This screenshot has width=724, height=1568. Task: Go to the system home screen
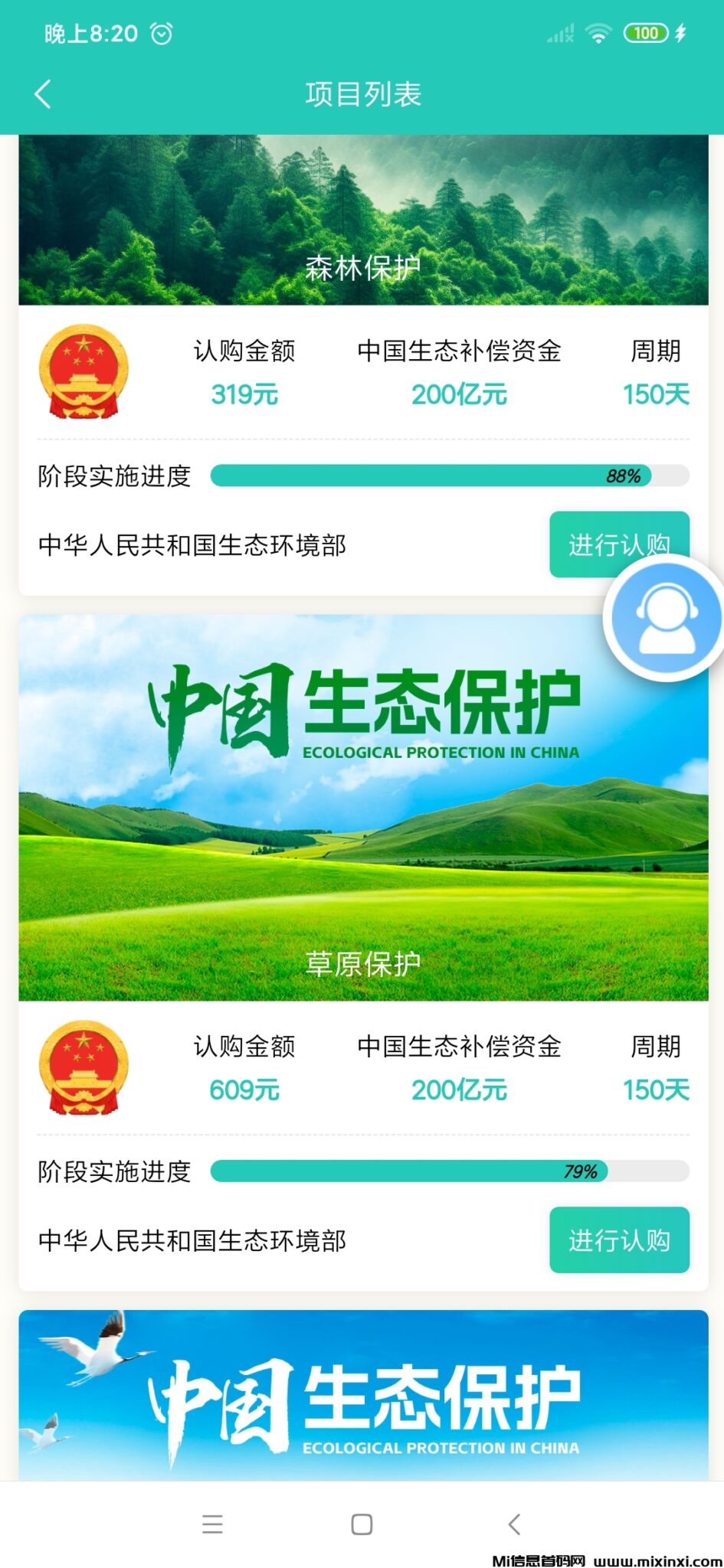tap(362, 1524)
